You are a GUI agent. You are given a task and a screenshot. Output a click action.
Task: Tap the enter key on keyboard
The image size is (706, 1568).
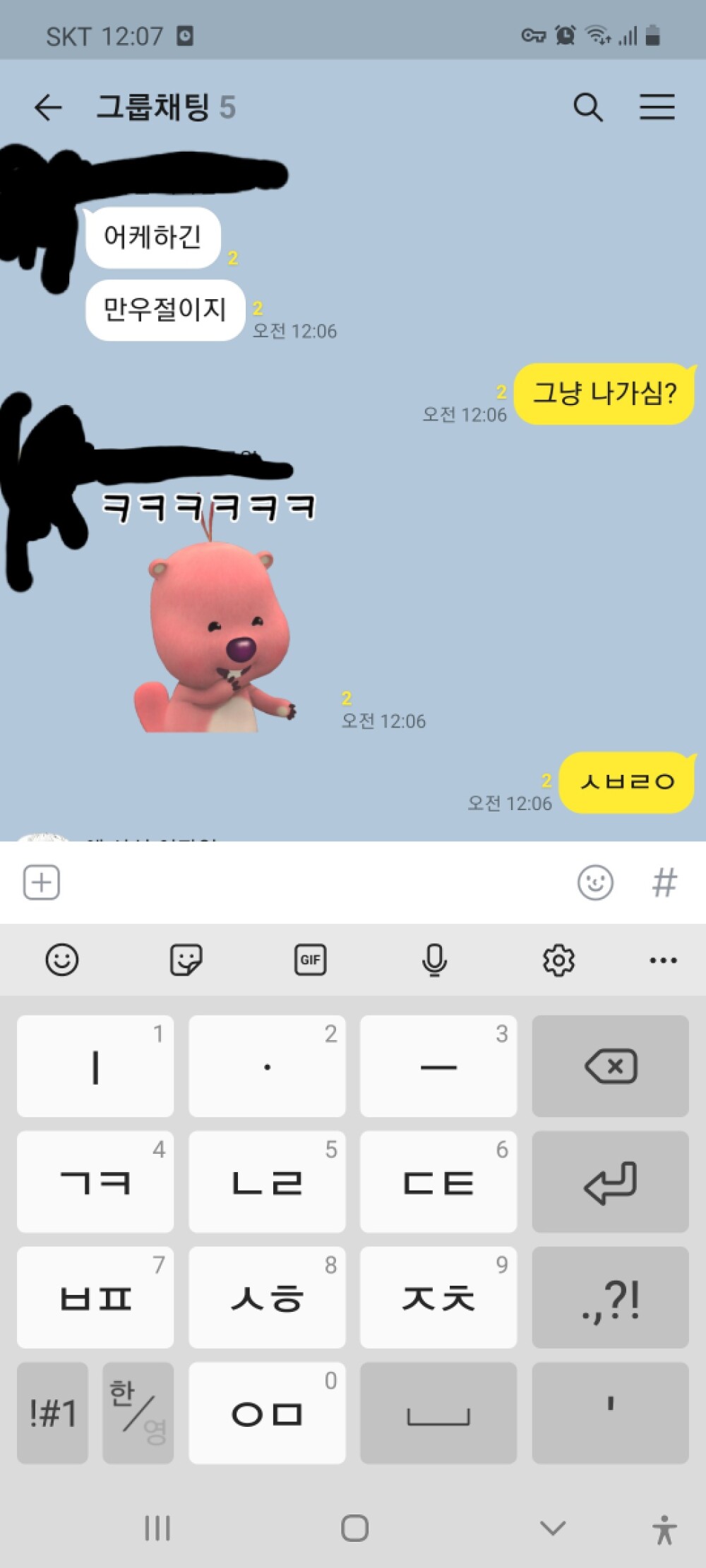point(610,1182)
